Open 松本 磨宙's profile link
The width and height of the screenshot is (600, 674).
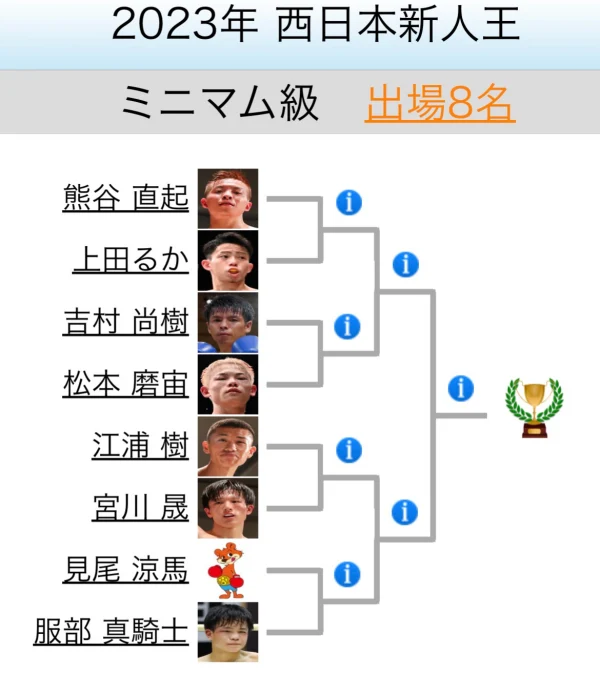click(125, 384)
